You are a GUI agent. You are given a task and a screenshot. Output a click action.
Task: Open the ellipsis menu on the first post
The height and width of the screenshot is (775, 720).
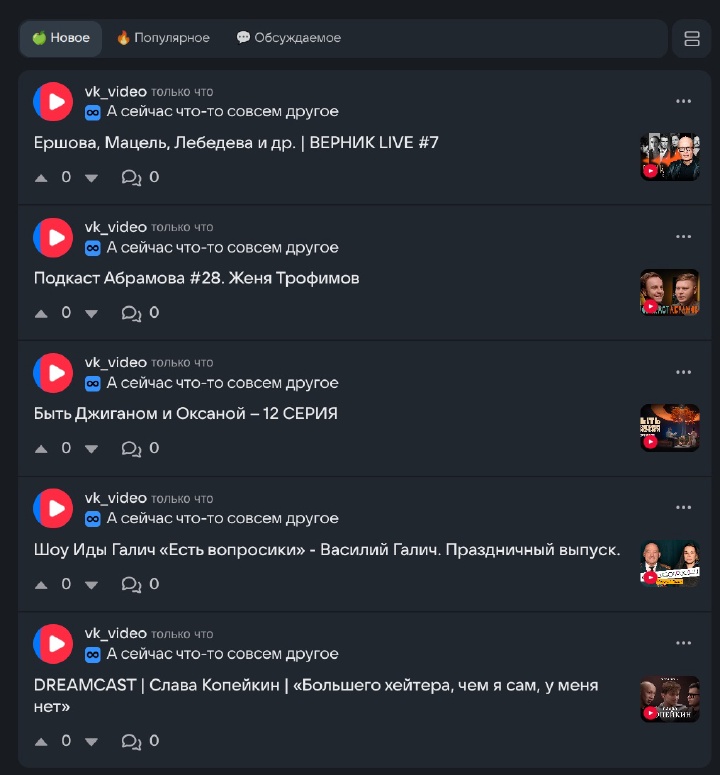(x=684, y=100)
